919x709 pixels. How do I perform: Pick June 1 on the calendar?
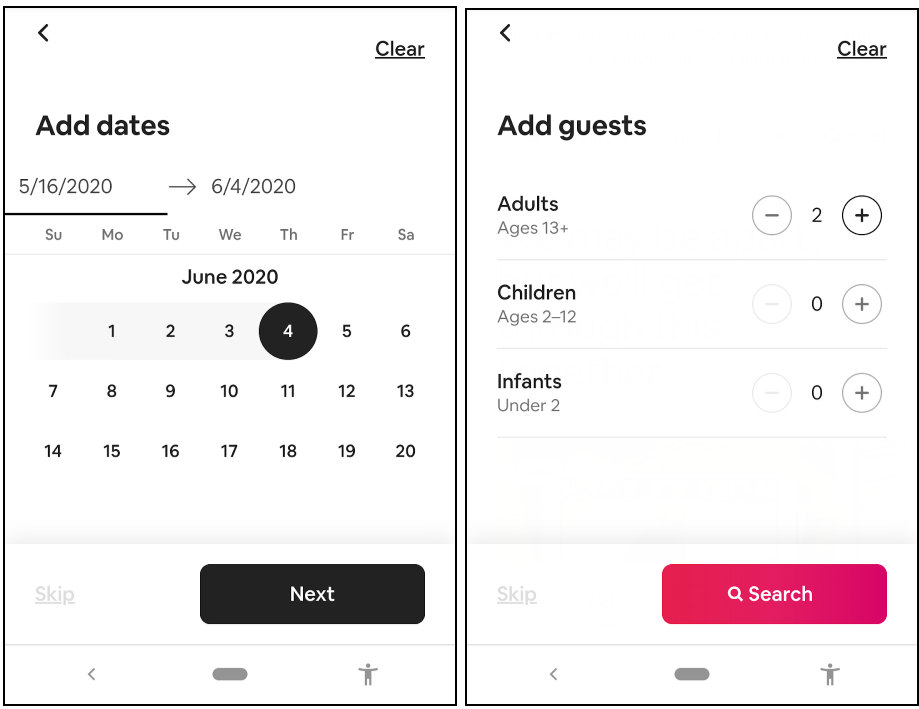(112, 331)
